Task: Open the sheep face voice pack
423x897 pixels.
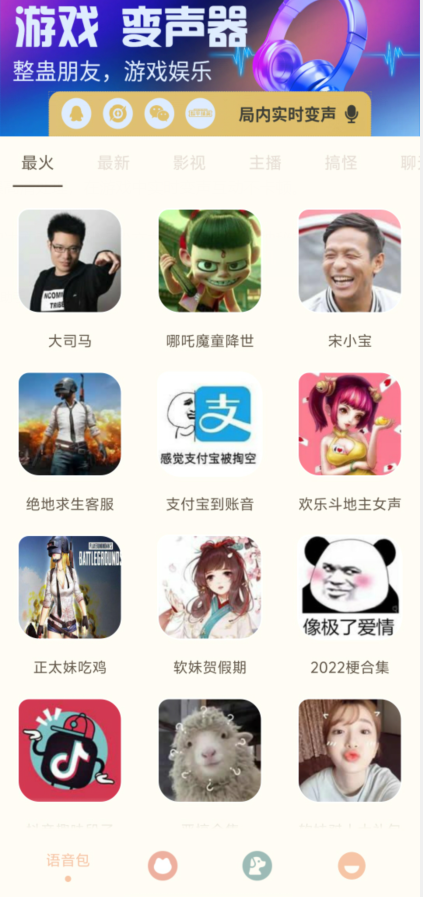Action: pos(209,750)
